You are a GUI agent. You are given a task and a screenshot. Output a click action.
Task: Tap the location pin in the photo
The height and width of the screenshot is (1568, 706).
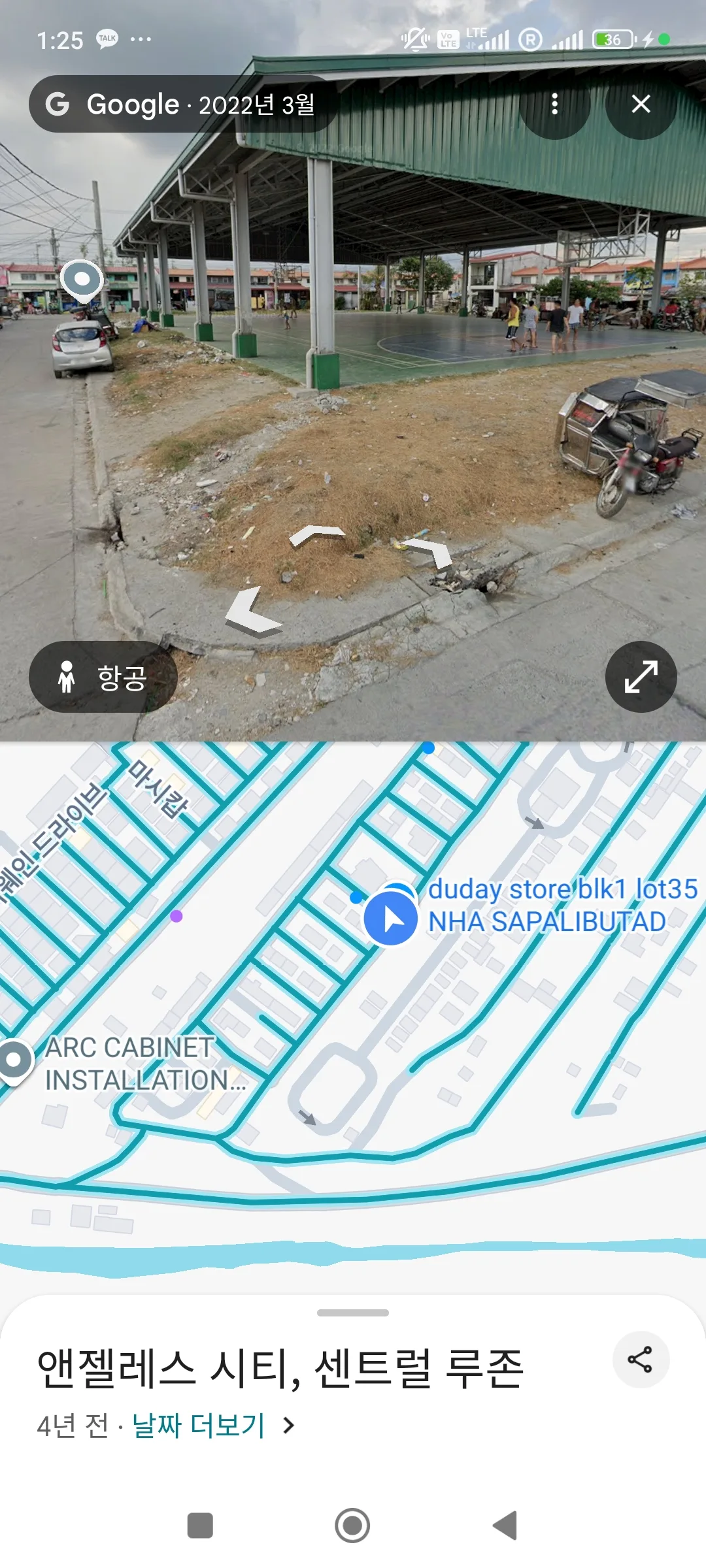pyautogui.click(x=82, y=282)
